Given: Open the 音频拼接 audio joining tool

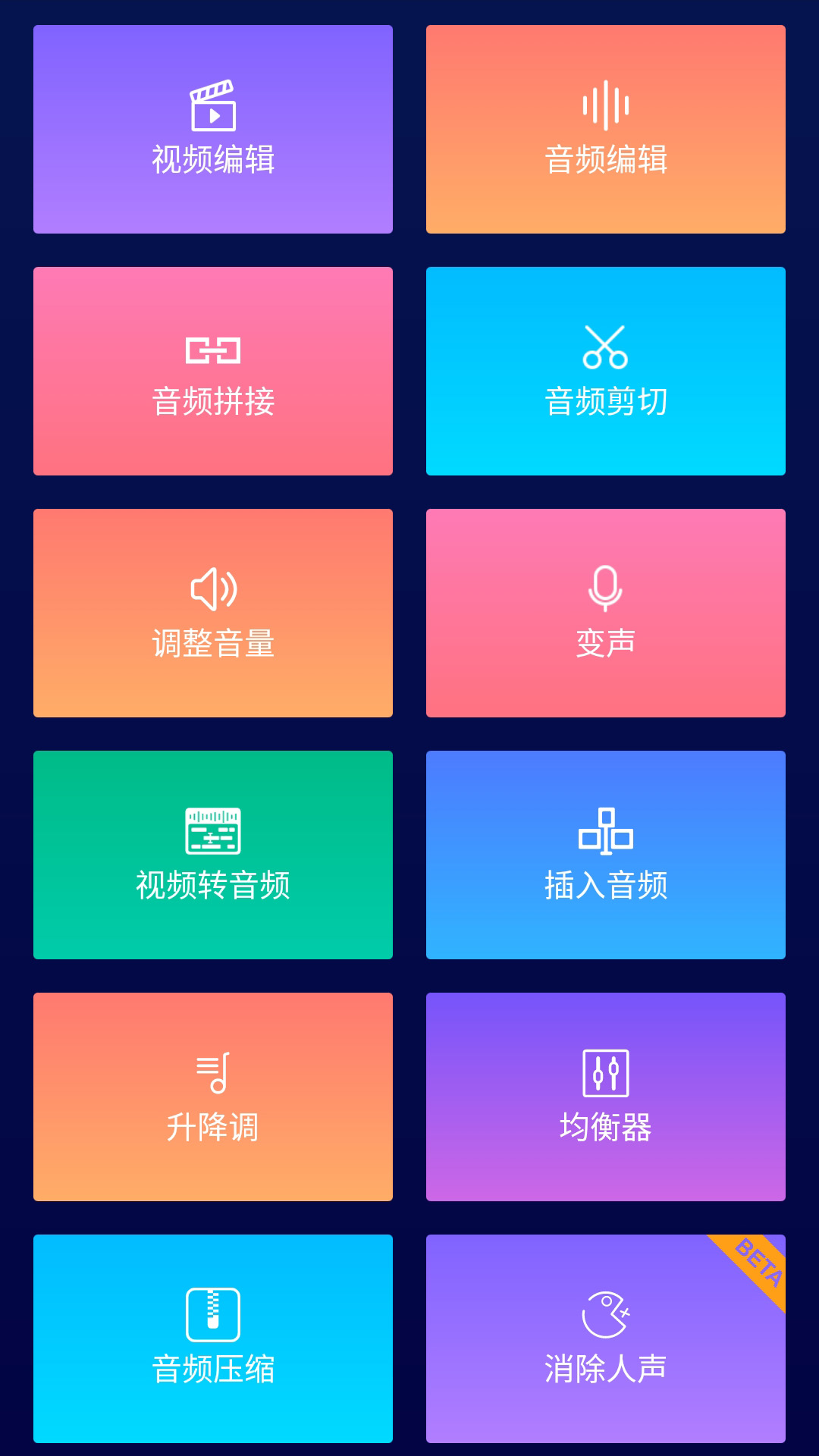Looking at the screenshot, I should pos(213,371).
